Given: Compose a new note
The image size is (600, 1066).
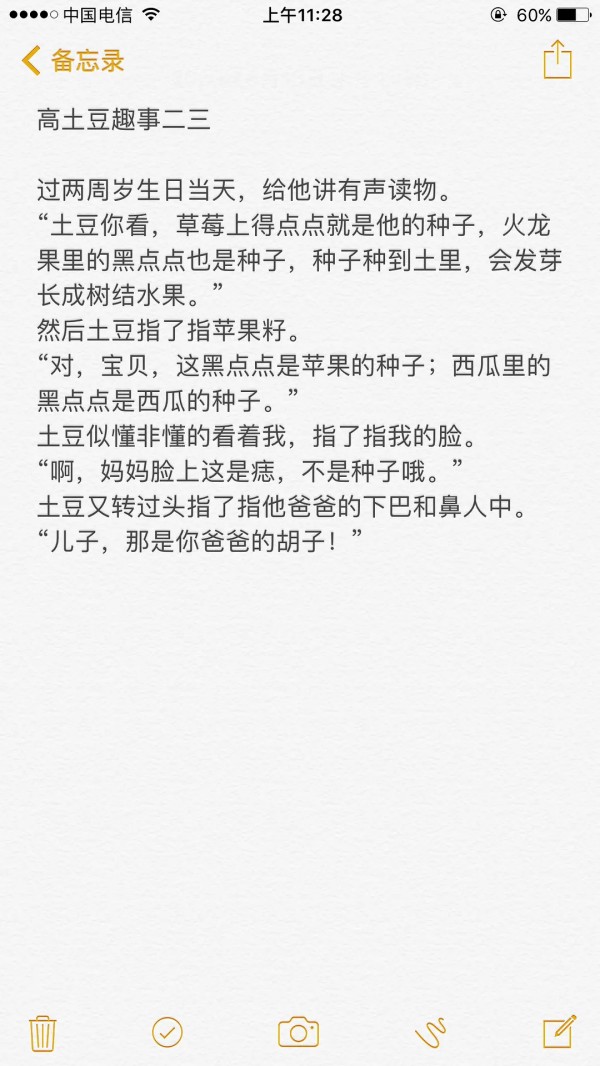Looking at the screenshot, I should pos(559,1031).
